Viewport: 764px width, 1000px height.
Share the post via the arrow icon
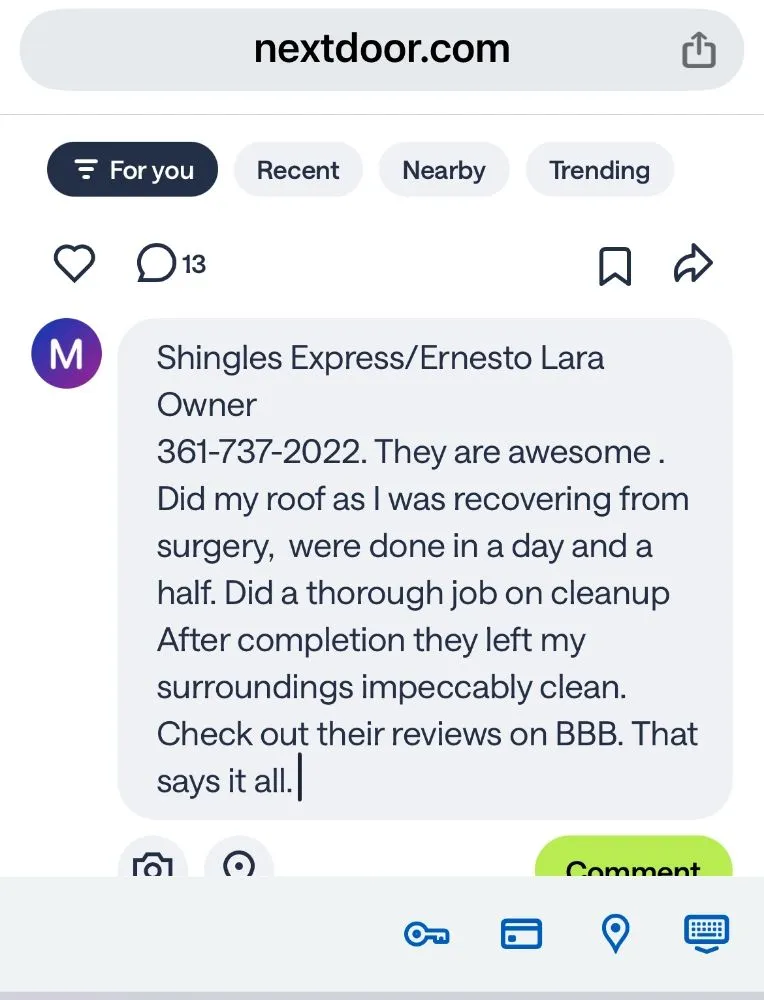point(693,264)
